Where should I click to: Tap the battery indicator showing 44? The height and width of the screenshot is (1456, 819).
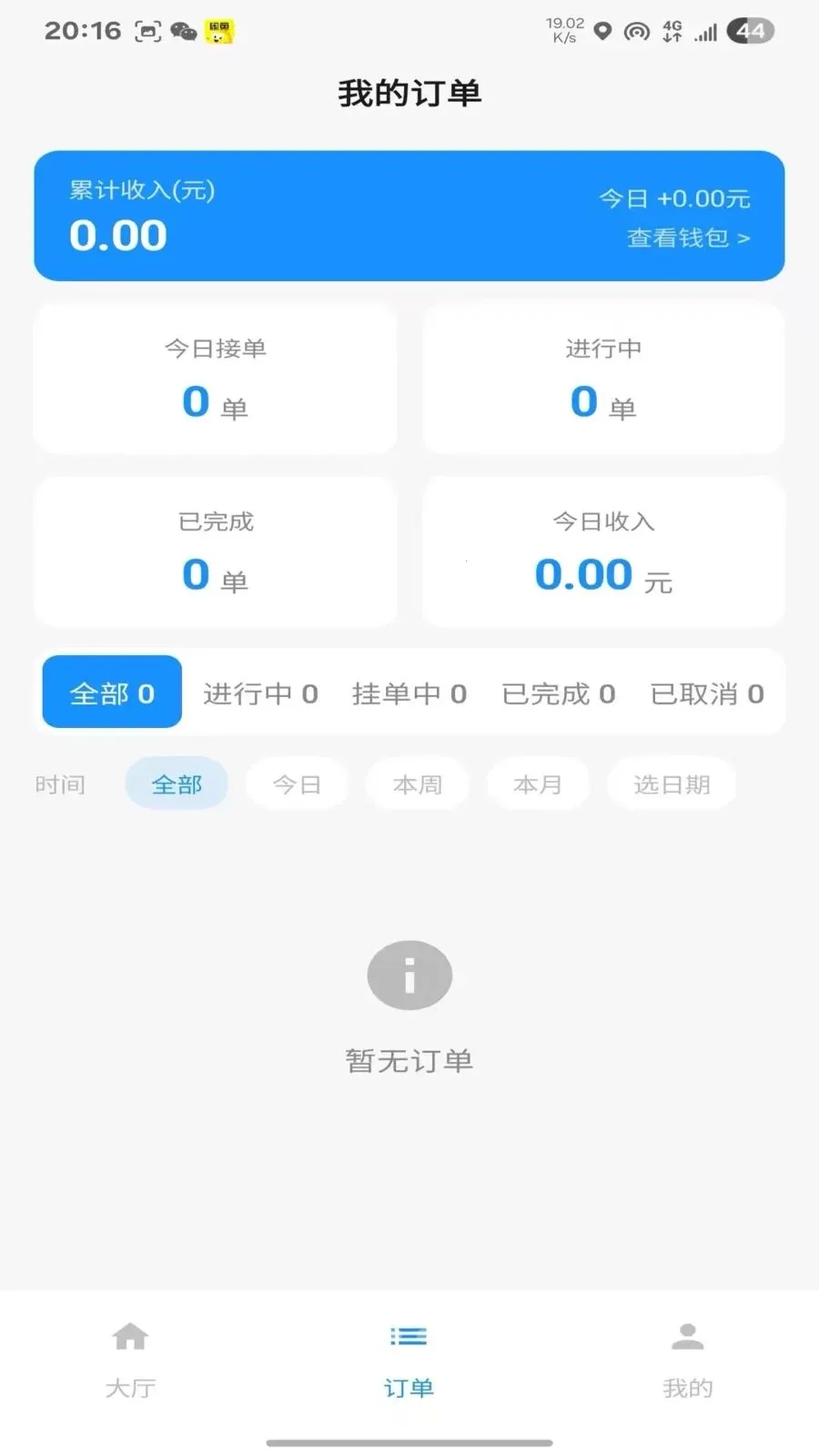(749, 30)
